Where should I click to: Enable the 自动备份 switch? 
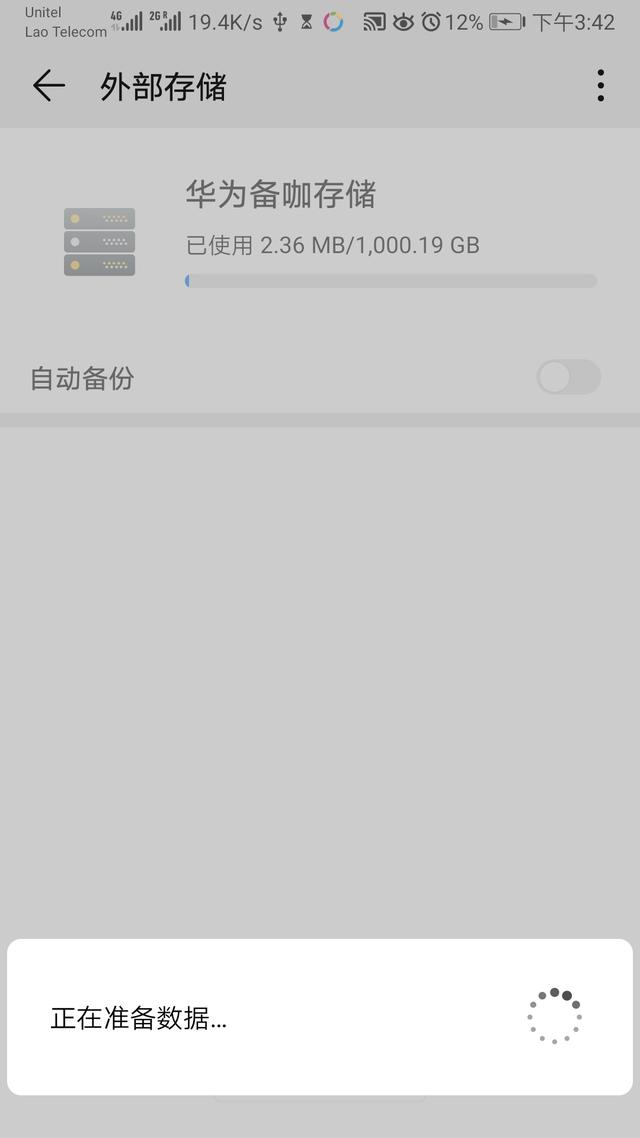(x=568, y=377)
